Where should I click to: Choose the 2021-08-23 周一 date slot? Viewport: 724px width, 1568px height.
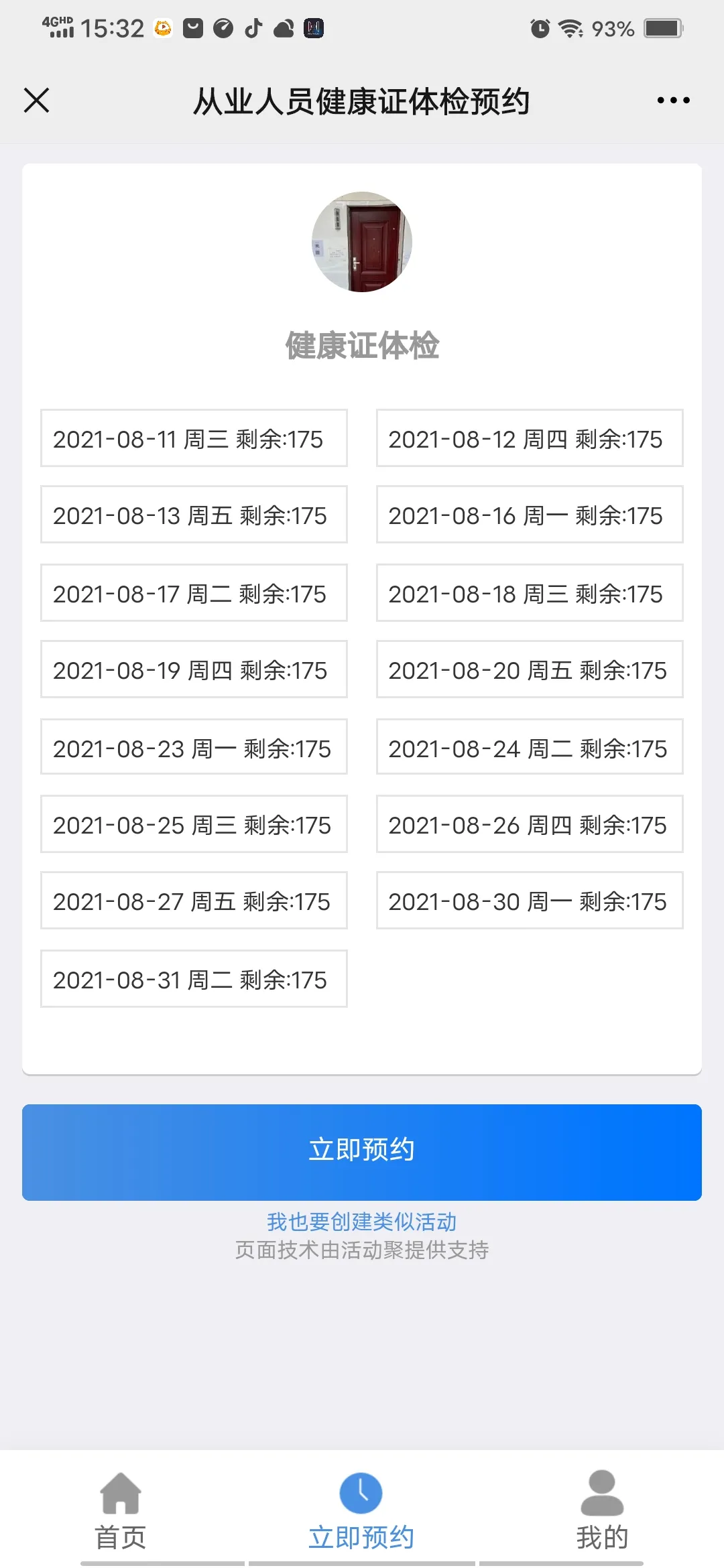[194, 747]
